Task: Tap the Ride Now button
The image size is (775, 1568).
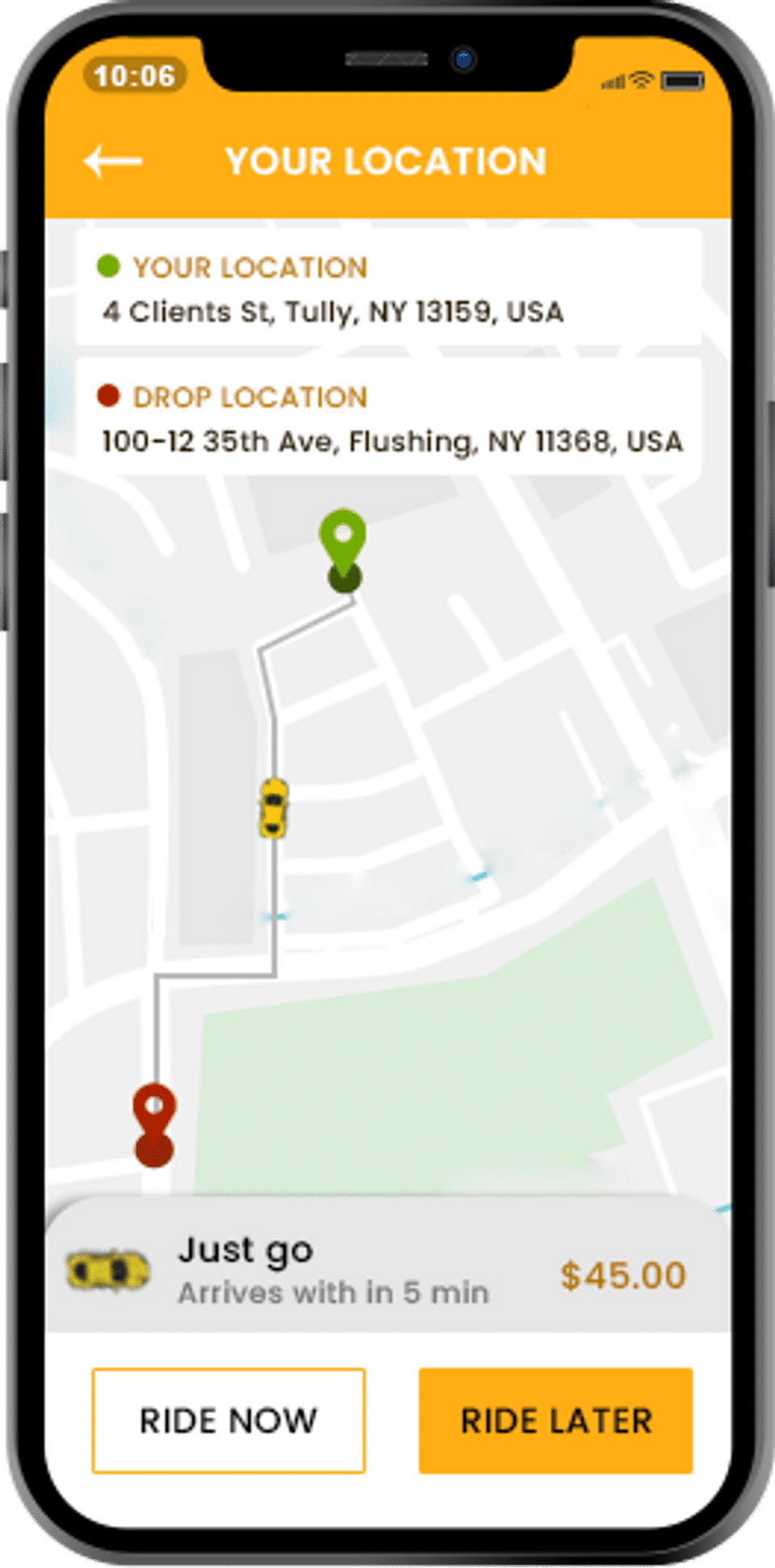Action: pyautogui.click(x=228, y=1420)
